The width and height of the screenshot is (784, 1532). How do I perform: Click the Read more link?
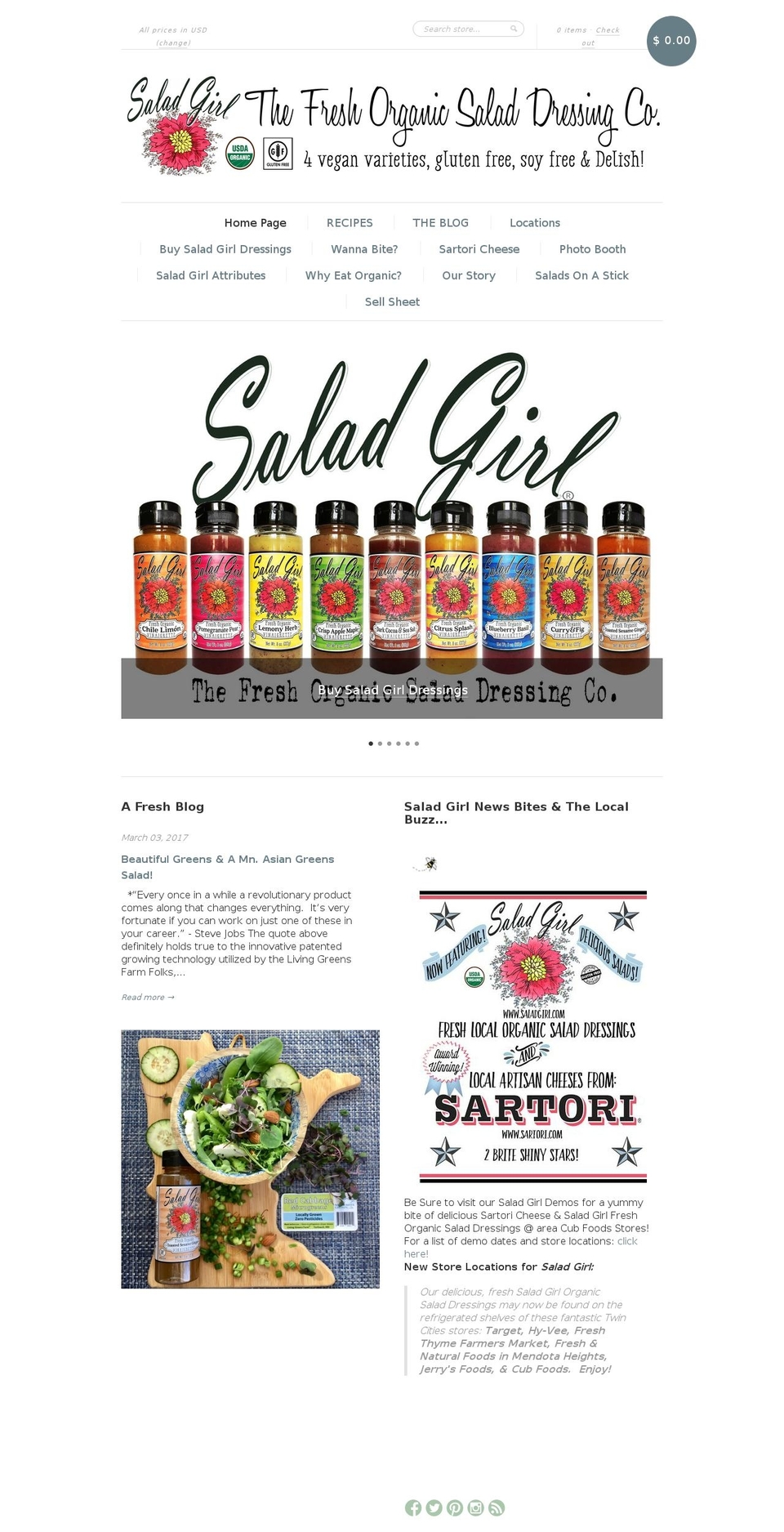tap(147, 997)
